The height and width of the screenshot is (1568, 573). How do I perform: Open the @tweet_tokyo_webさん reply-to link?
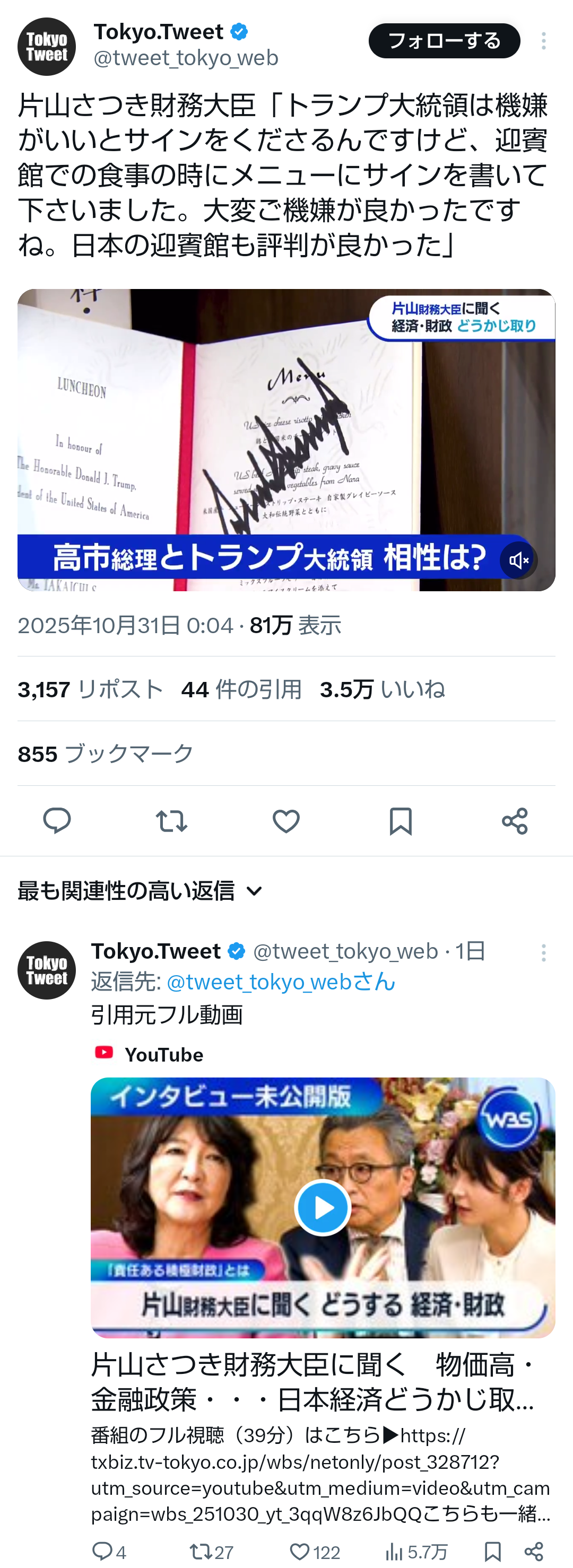280,982
